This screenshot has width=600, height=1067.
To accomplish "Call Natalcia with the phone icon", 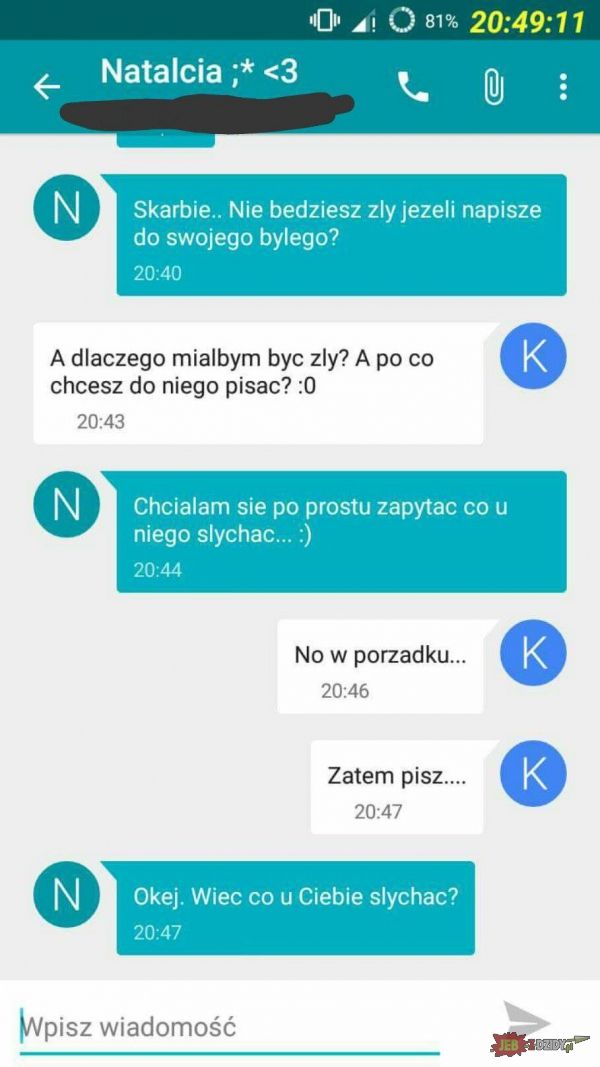I will [413, 88].
